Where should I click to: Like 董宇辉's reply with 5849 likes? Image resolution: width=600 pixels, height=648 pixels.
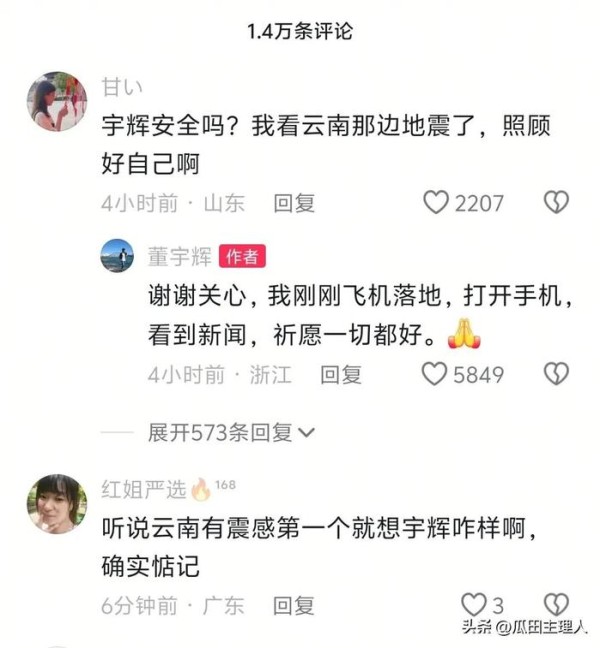pos(433,374)
